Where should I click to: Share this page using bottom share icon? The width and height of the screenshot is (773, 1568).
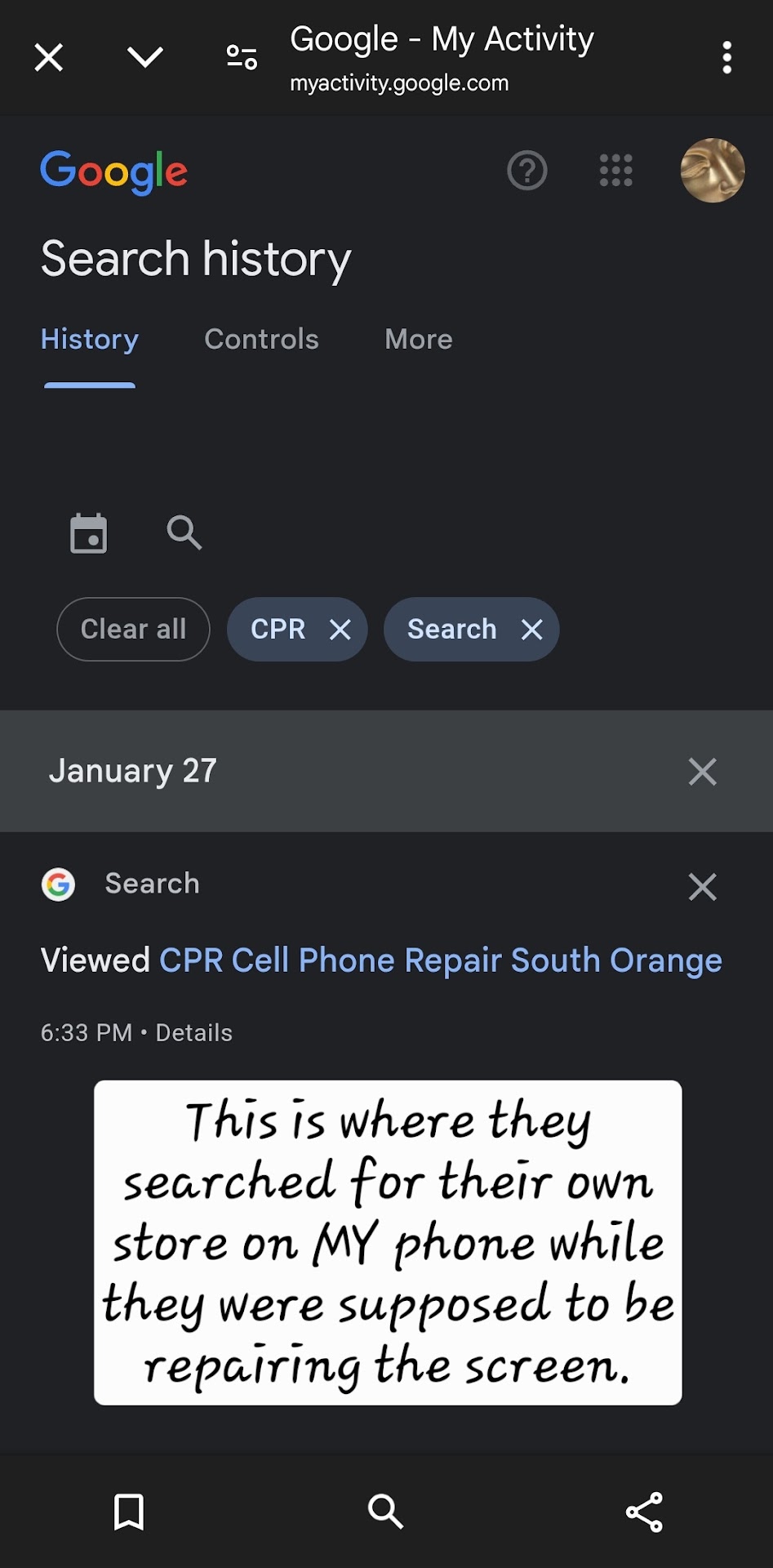click(x=644, y=1512)
